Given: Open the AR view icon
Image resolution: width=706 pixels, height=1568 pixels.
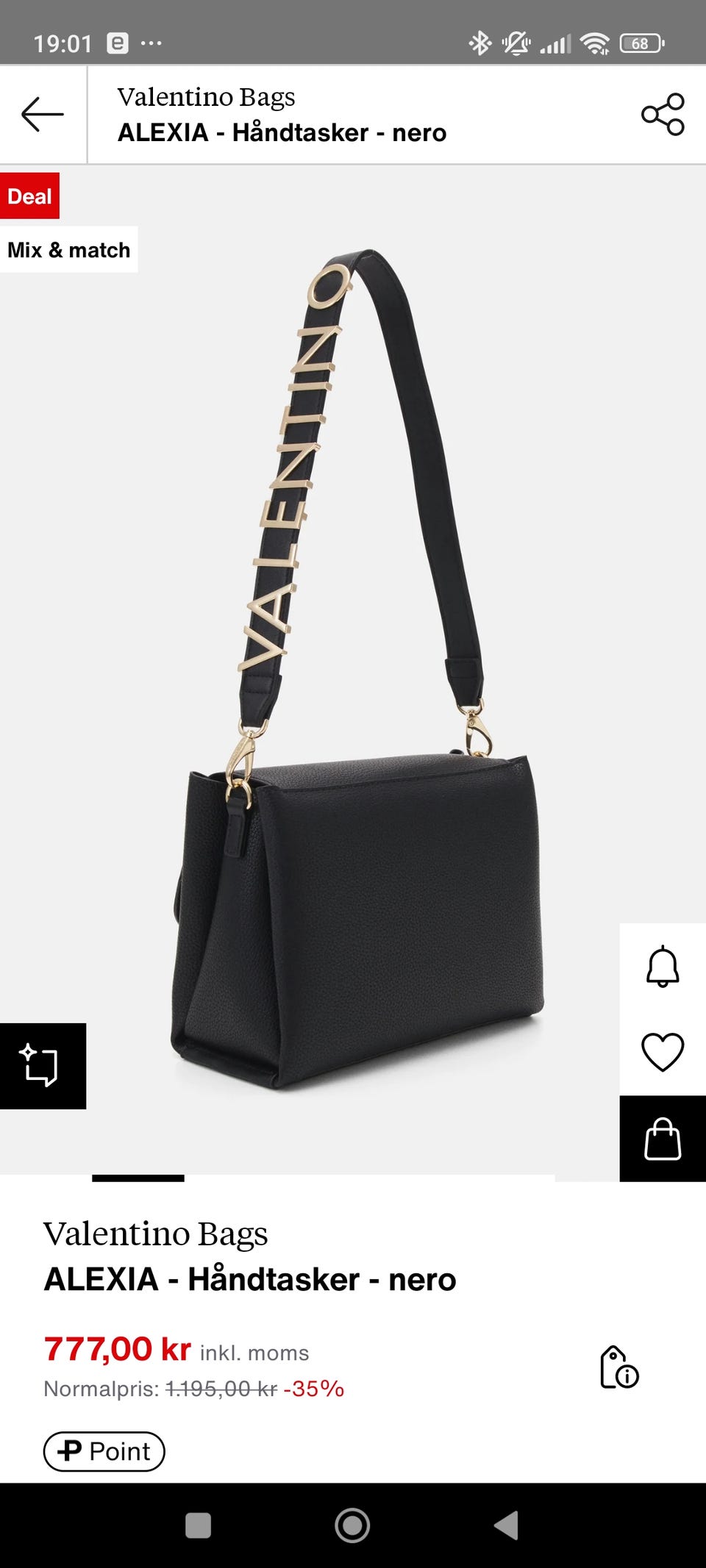Looking at the screenshot, I should (x=42, y=1065).
